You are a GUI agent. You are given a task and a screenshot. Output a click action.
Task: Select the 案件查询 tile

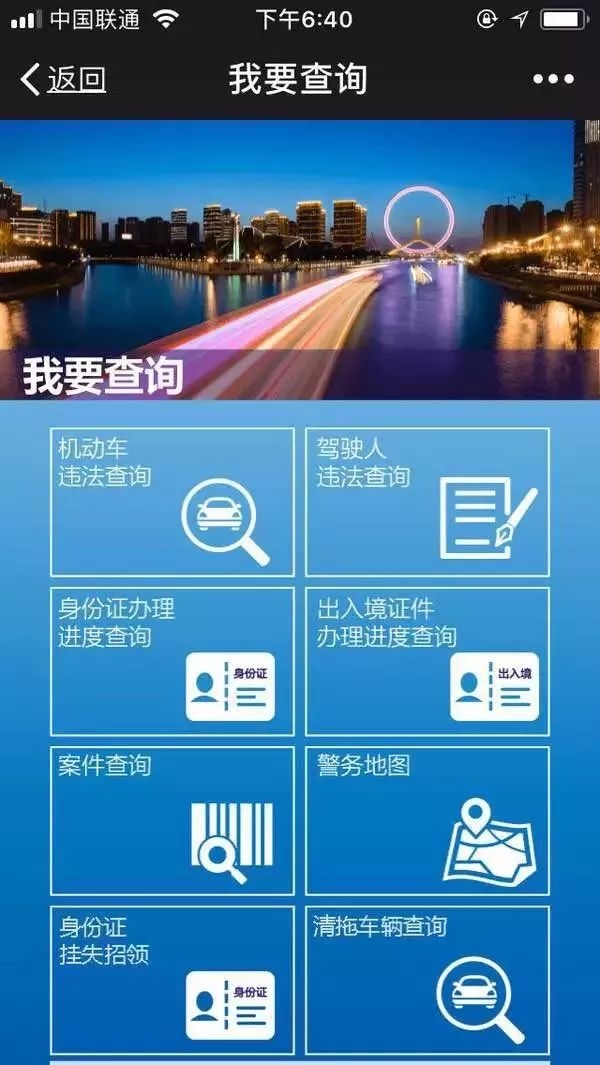pos(173,820)
